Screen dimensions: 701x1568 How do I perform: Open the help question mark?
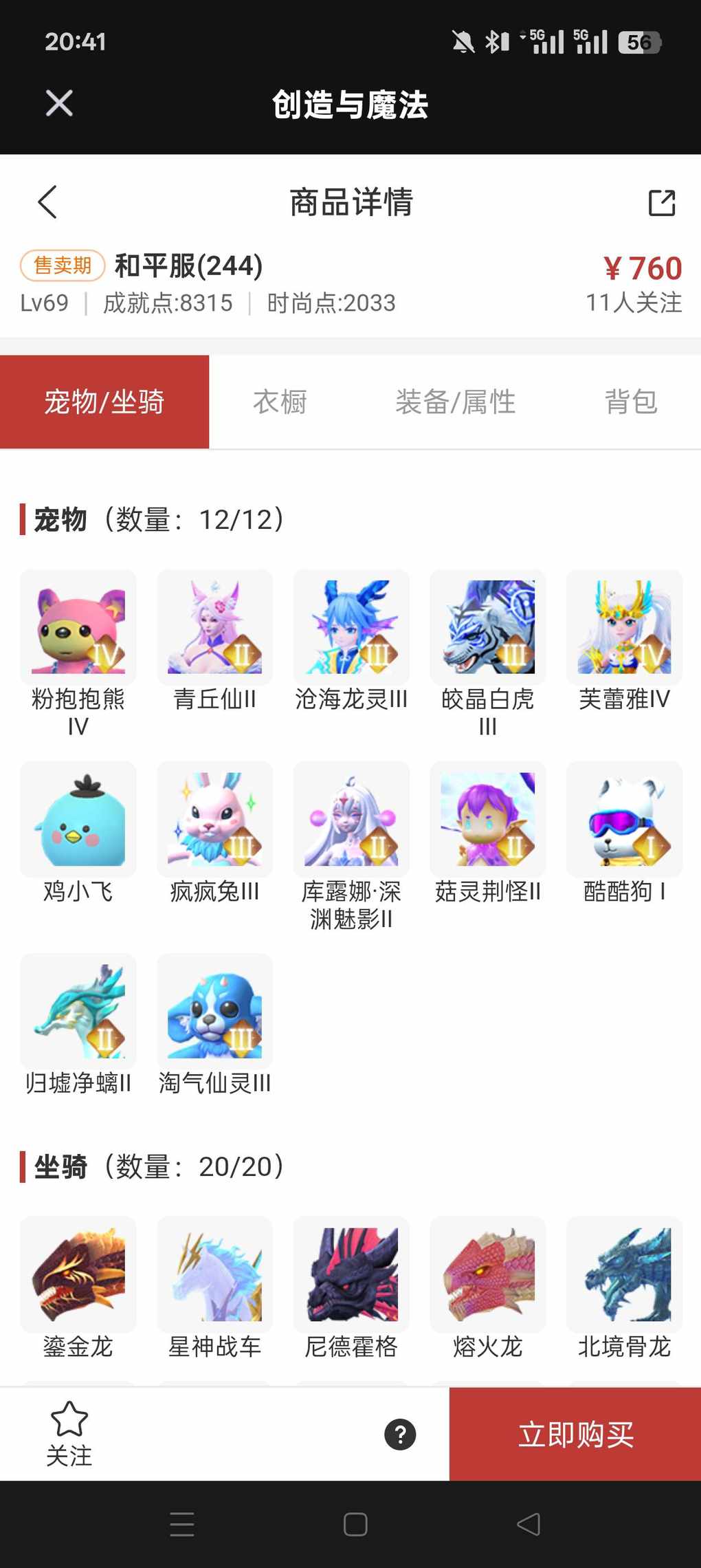[x=400, y=1435]
